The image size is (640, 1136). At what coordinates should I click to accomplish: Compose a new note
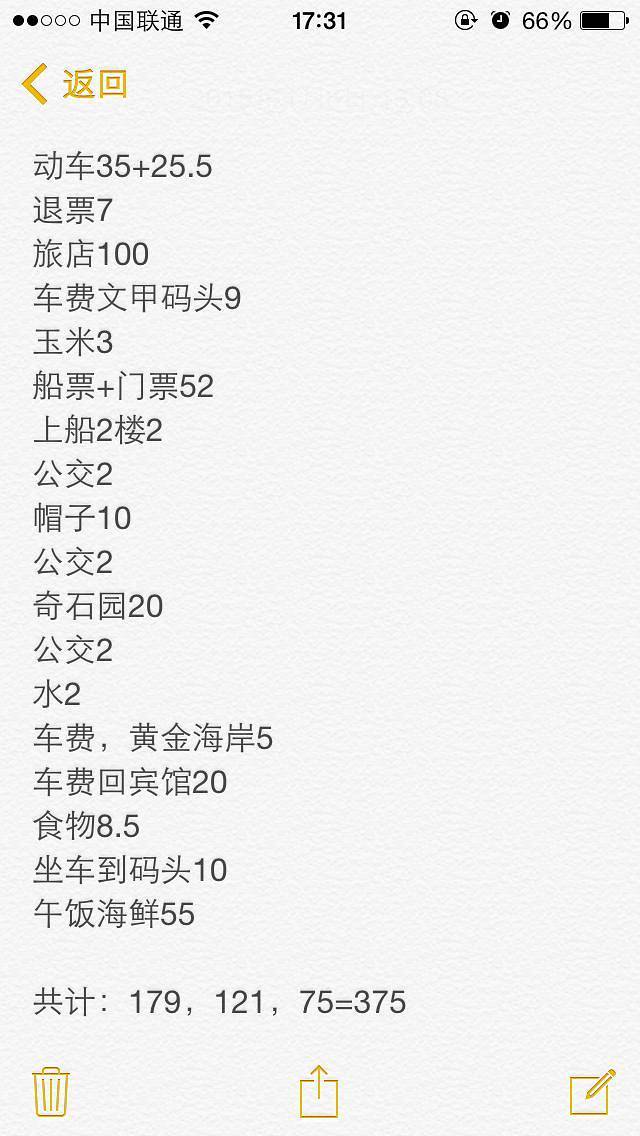(592, 1090)
